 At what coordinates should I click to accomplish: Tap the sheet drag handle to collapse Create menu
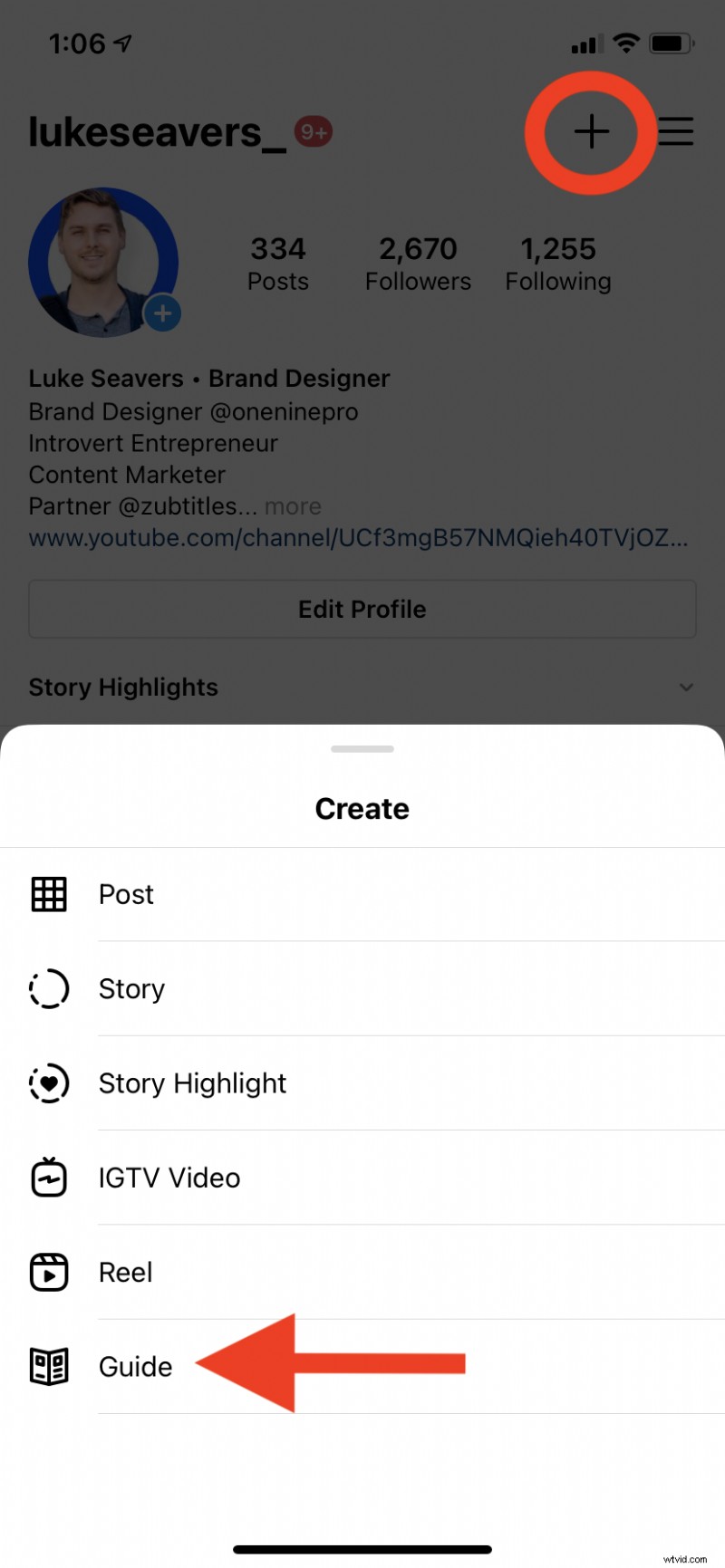(x=362, y=749)
